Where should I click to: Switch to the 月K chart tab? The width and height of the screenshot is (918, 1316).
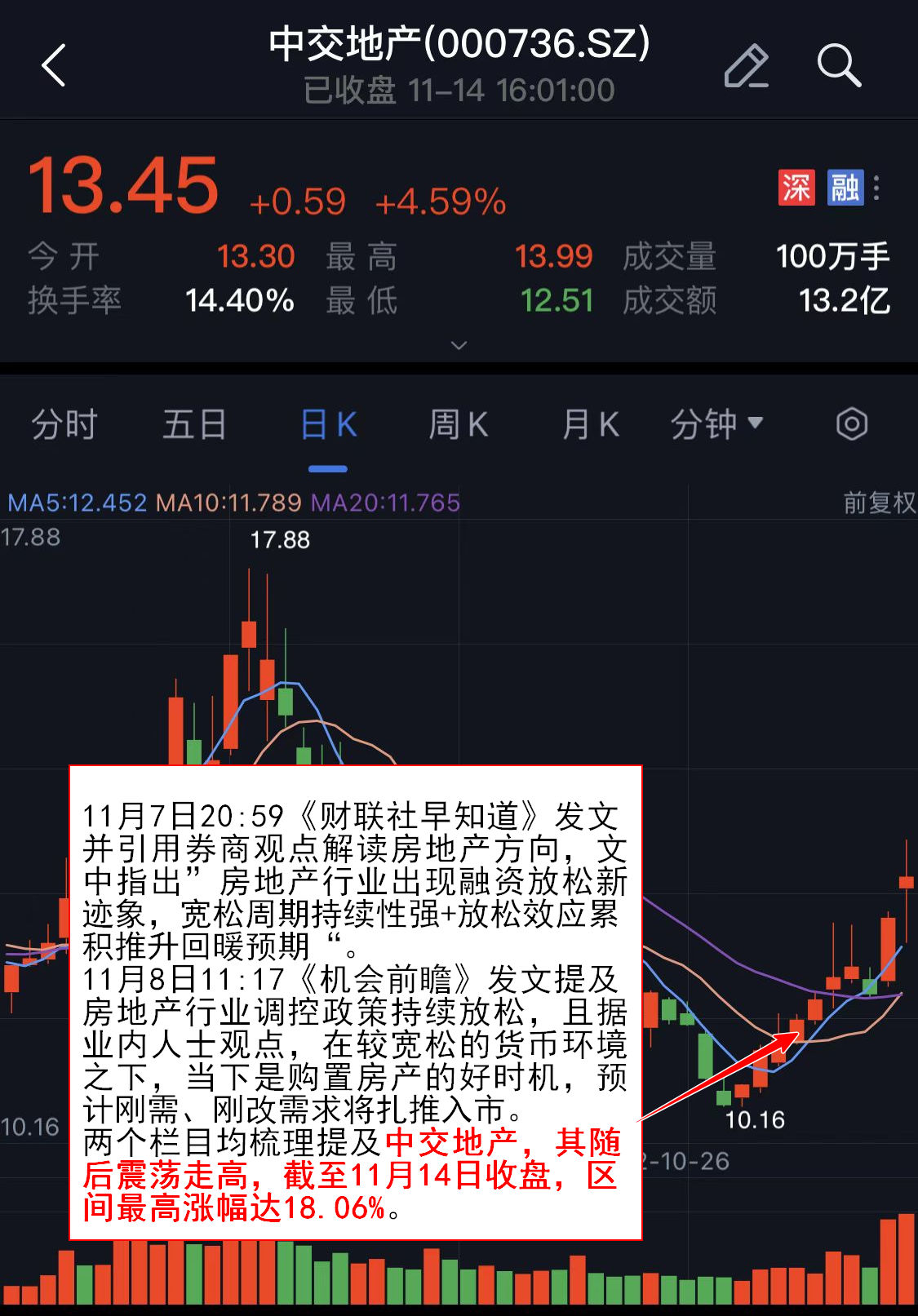coord(591,425)
